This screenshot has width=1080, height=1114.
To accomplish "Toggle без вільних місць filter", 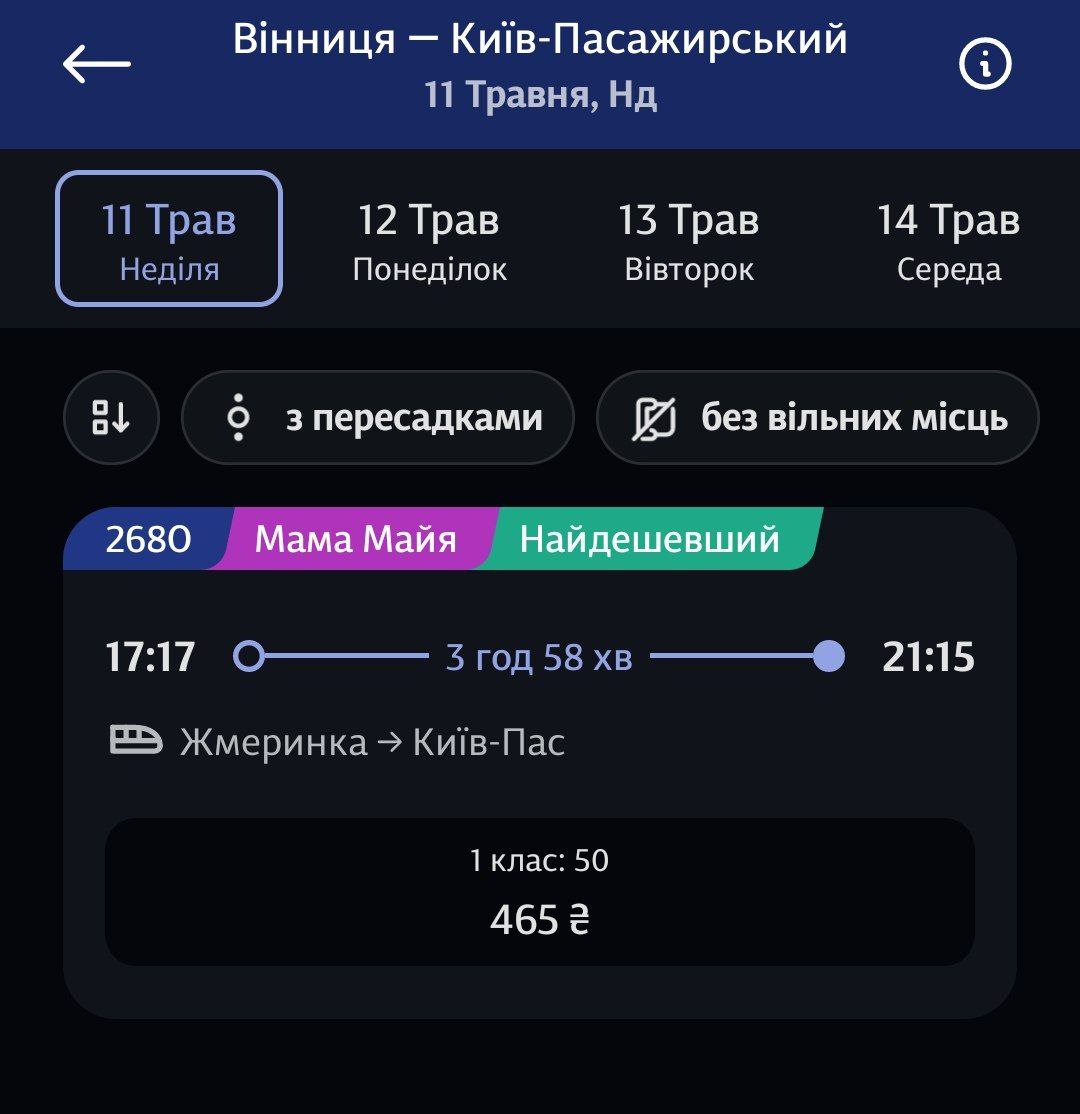I will (x=817, y=418).
